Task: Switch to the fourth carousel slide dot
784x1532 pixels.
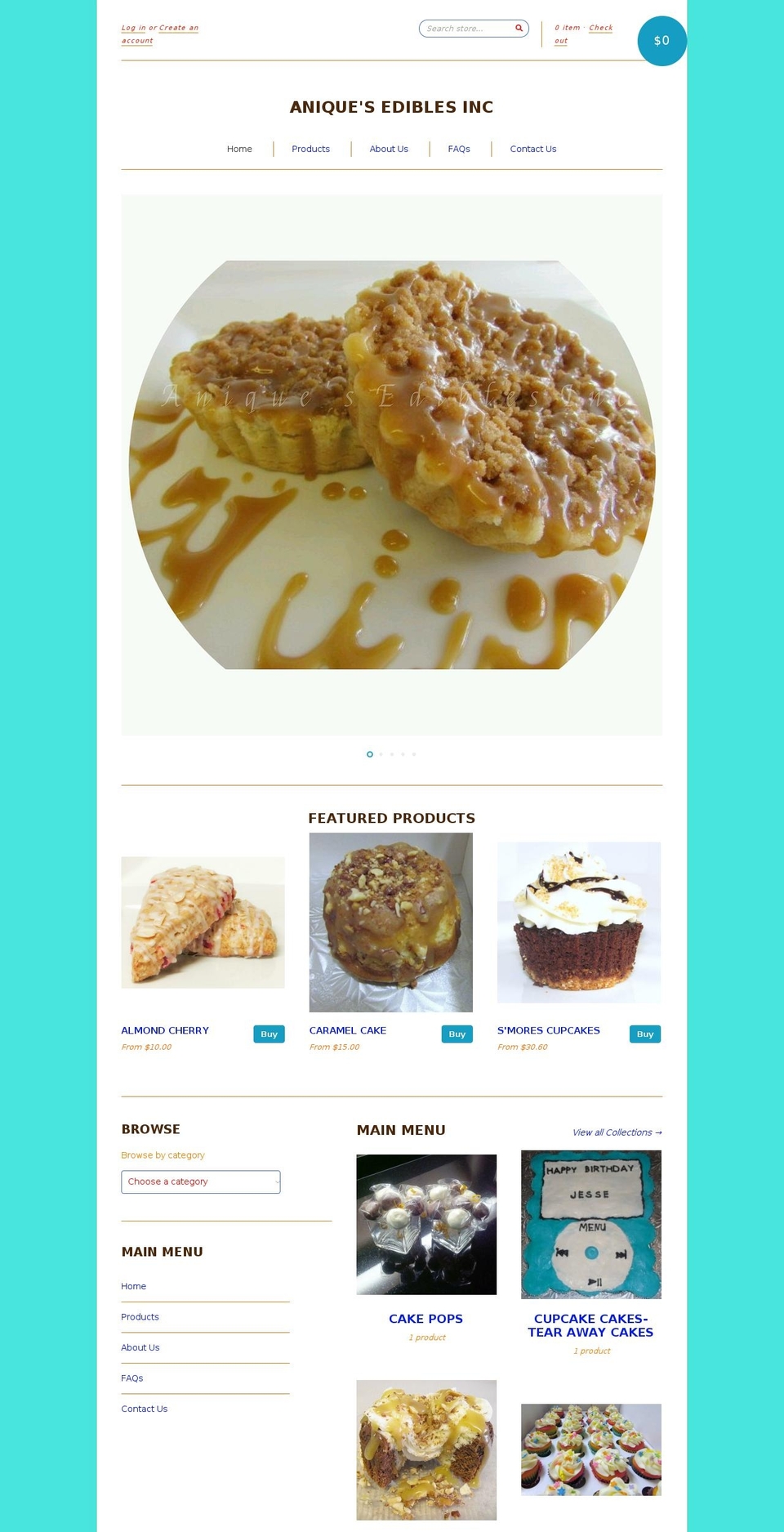Action: coord(403,754)
